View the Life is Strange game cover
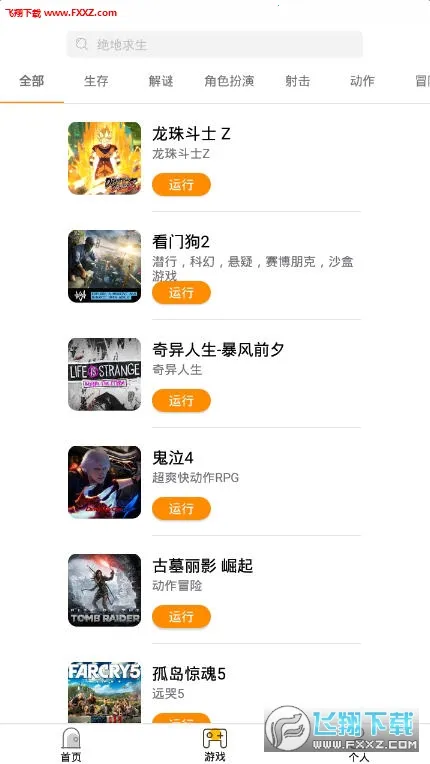The width and height of the screenshot is (430, 764). tap(104, 374)
